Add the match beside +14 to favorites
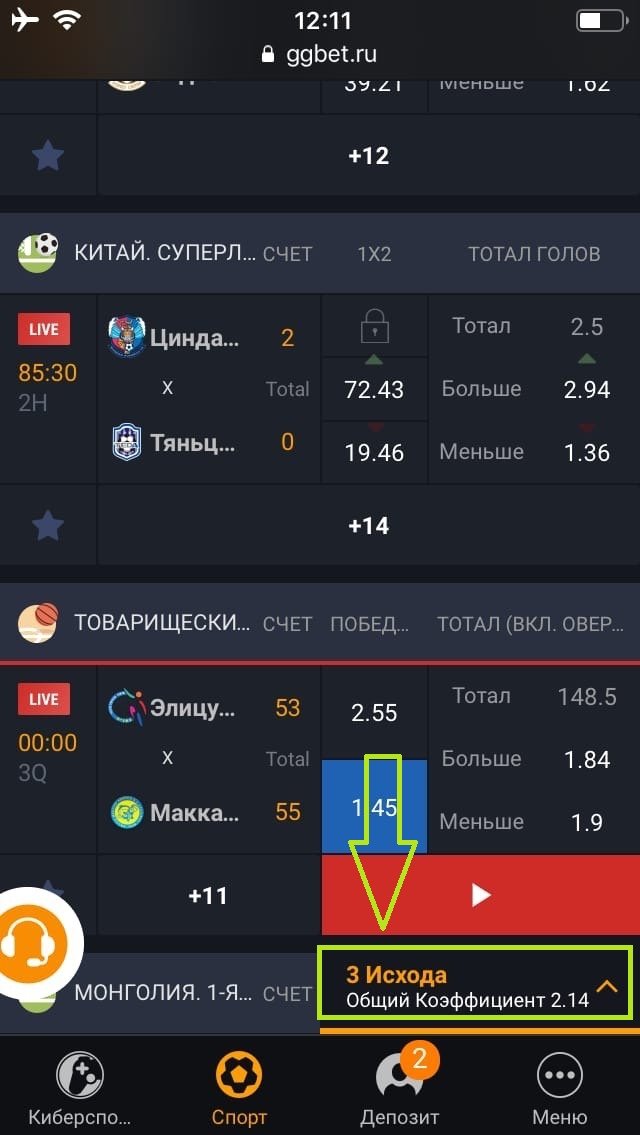The height and width of the screenshot is (1135, 640). coord(48,526)
